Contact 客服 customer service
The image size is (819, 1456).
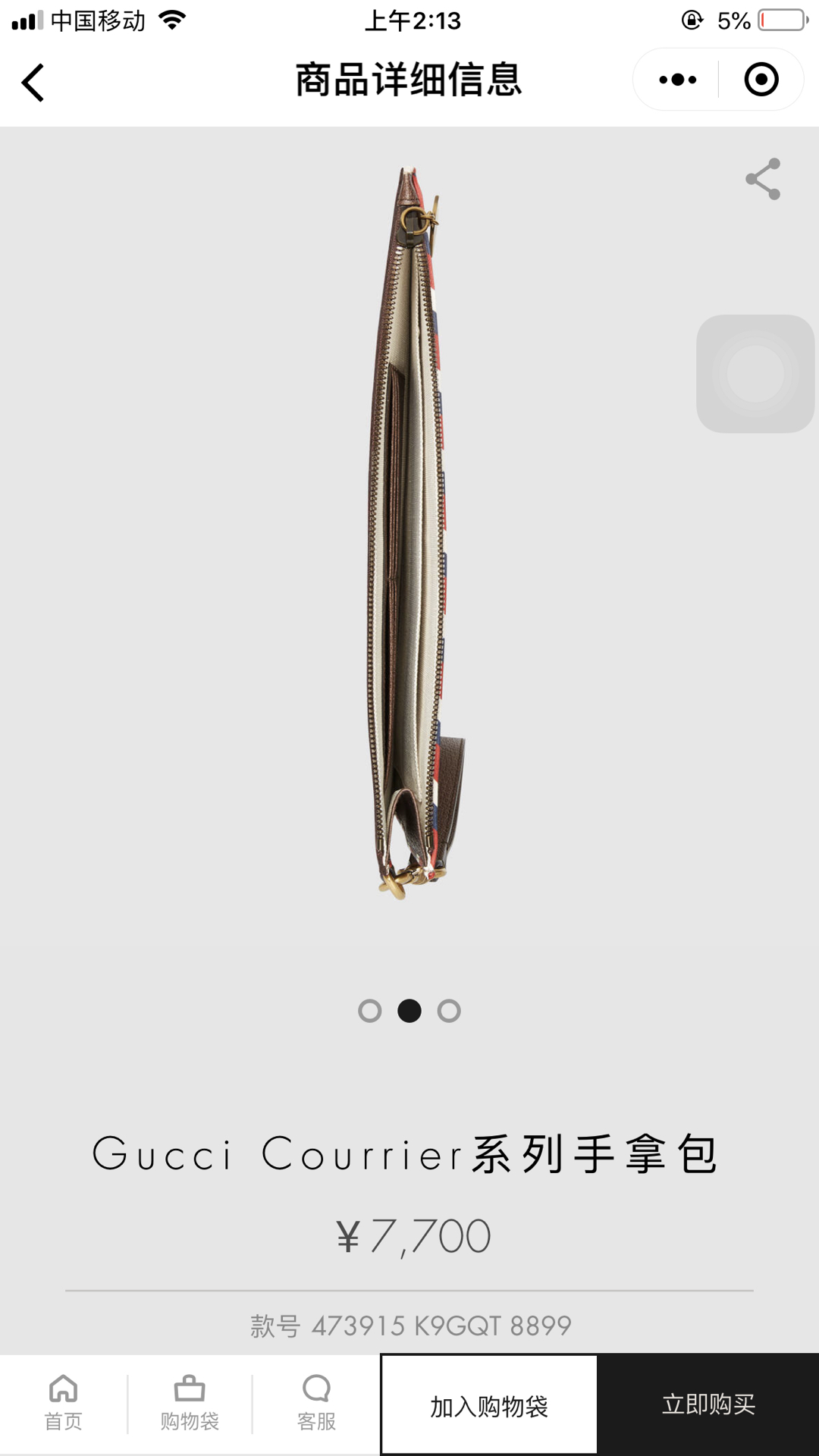click(x=316, y=1404)
